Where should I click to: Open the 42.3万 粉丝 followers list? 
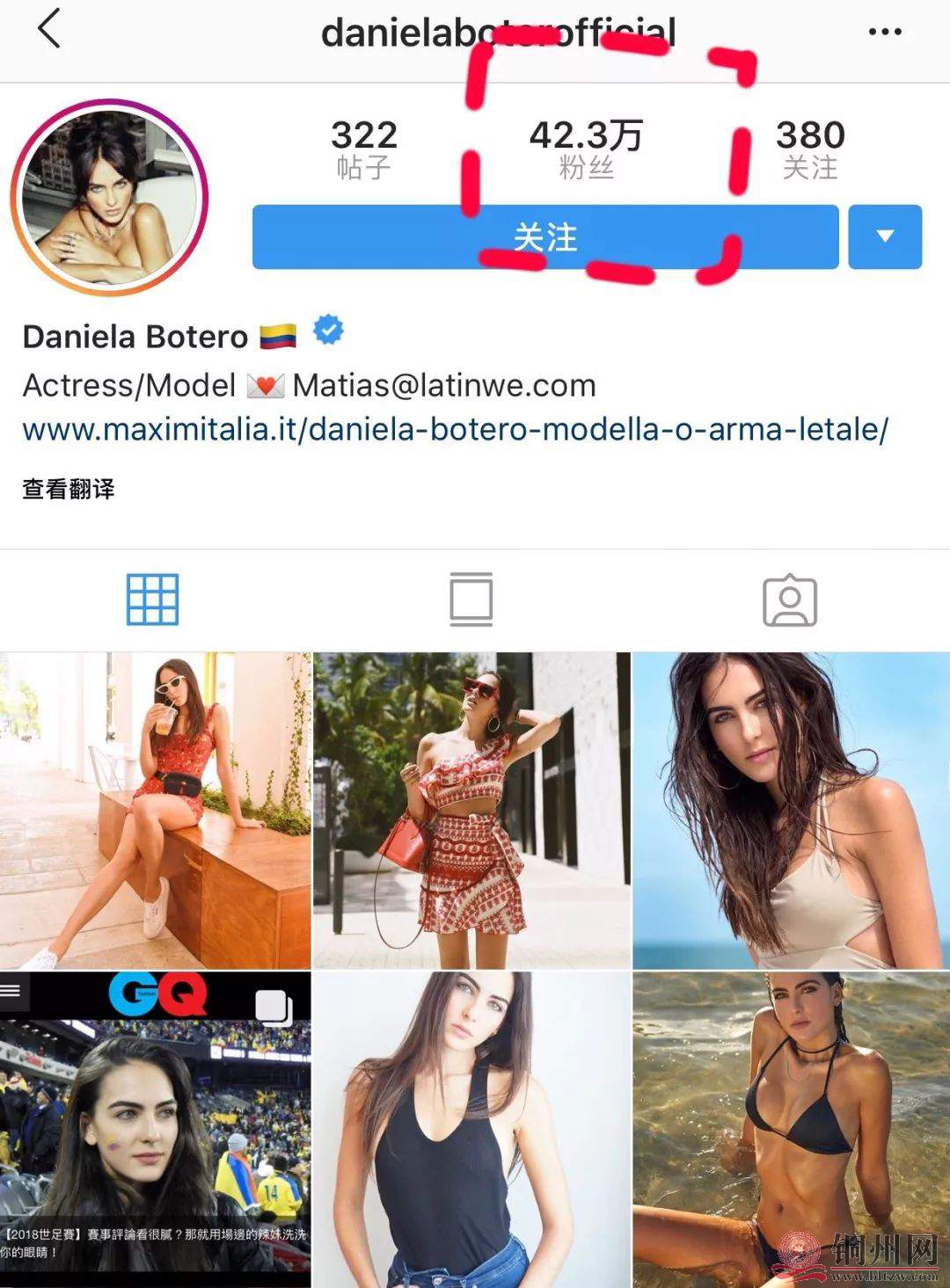click(x=586, y=149)
